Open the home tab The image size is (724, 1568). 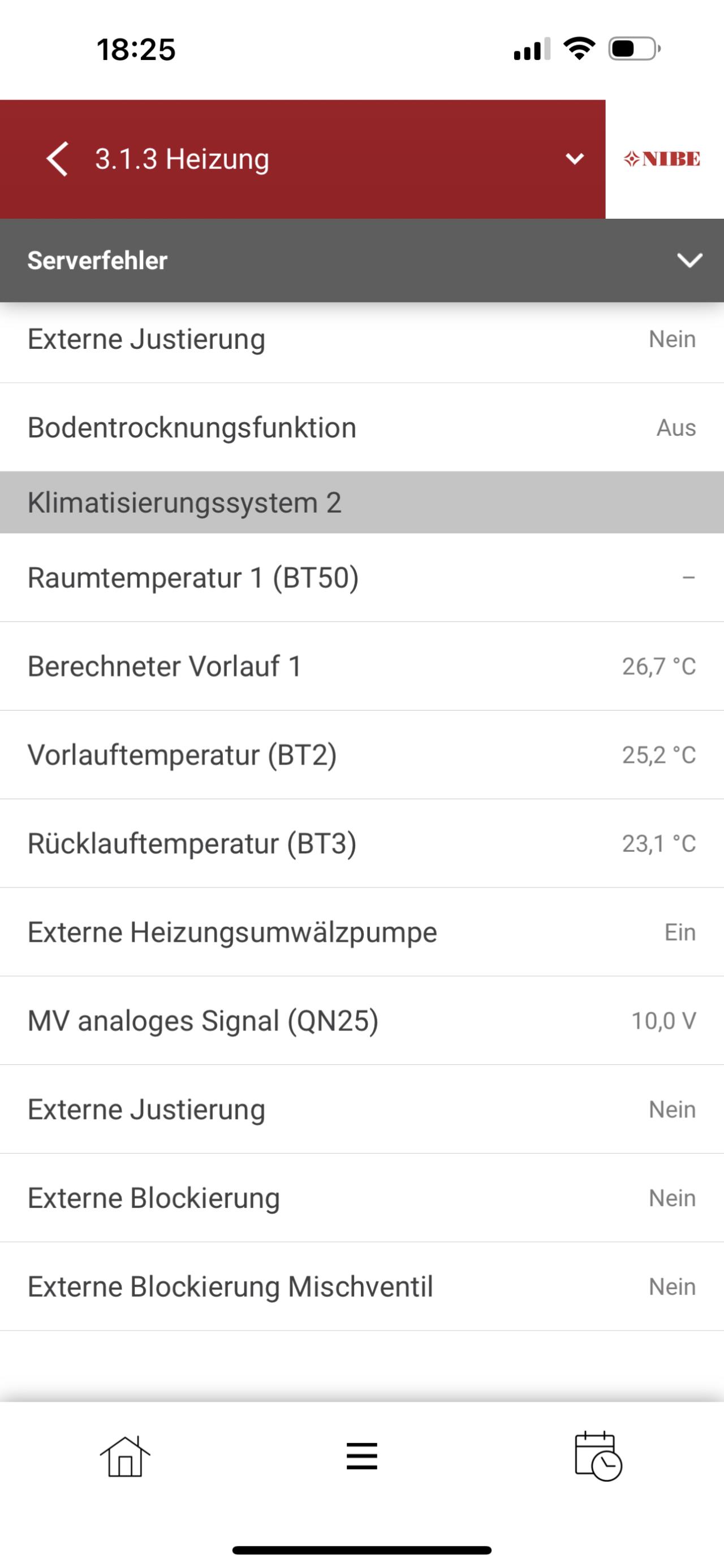[125, 1456]
